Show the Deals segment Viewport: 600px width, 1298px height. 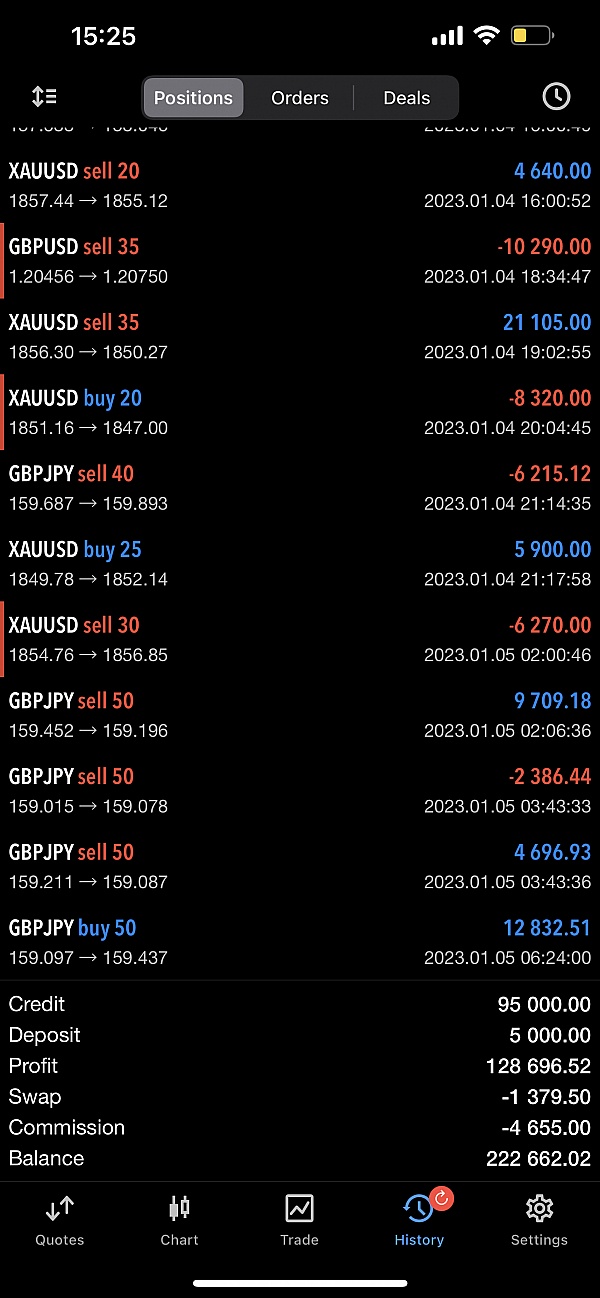tap(406, 98)
